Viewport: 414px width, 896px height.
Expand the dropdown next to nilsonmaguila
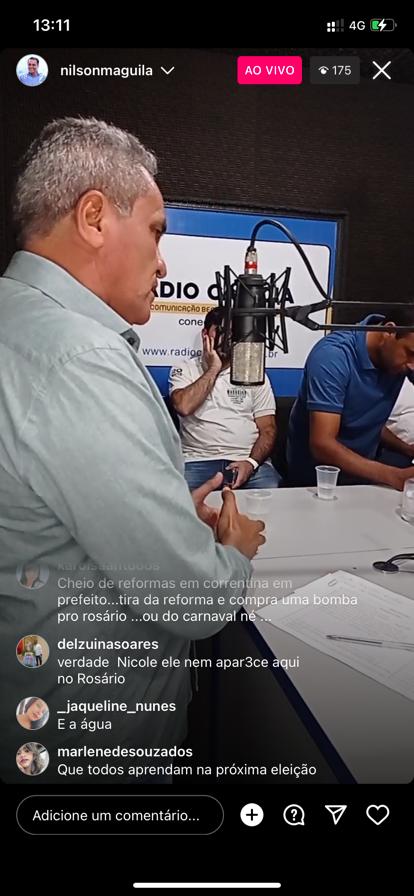[167, 70]
